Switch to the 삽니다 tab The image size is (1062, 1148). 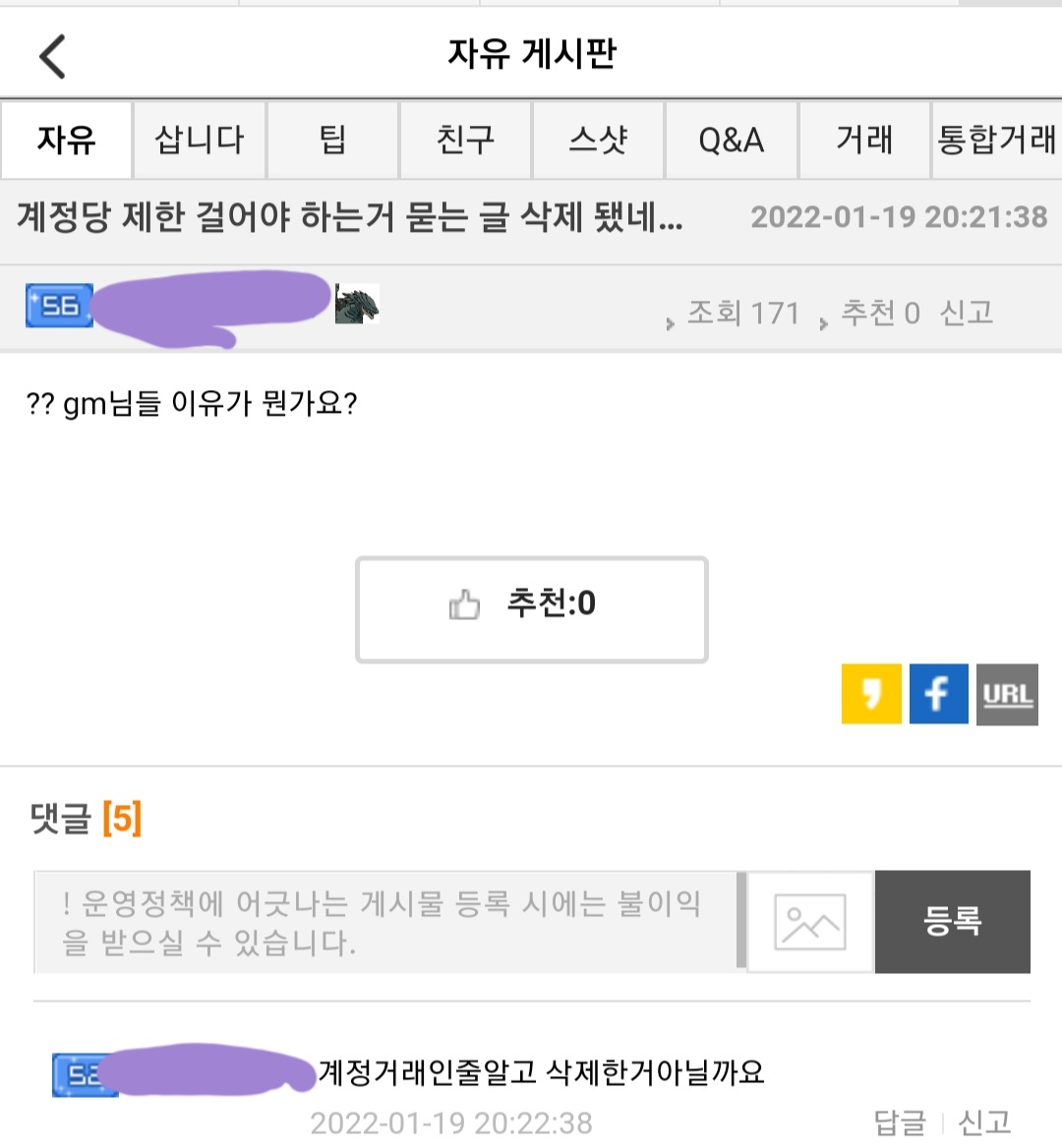(199, 140)
